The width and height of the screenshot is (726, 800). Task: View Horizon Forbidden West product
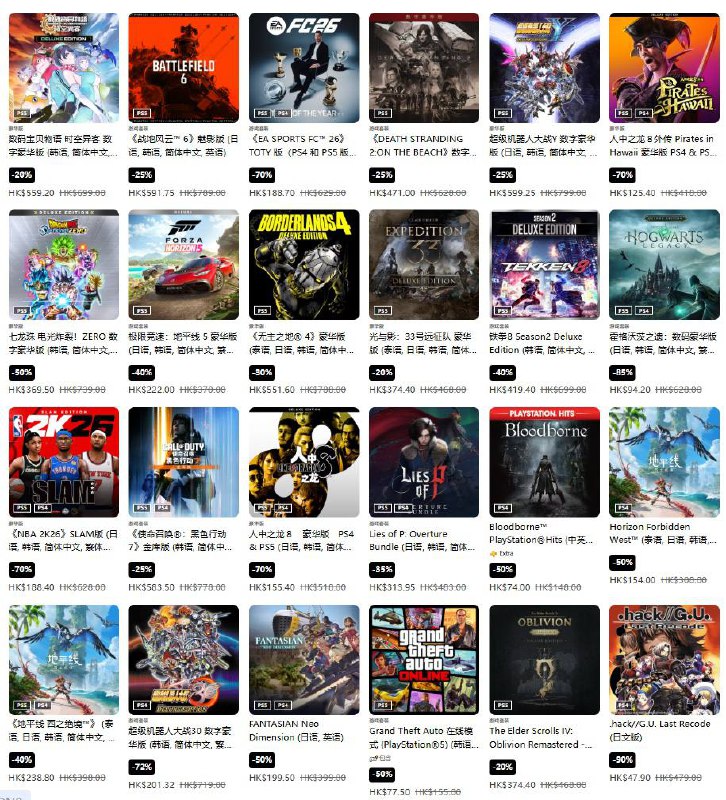664,461
